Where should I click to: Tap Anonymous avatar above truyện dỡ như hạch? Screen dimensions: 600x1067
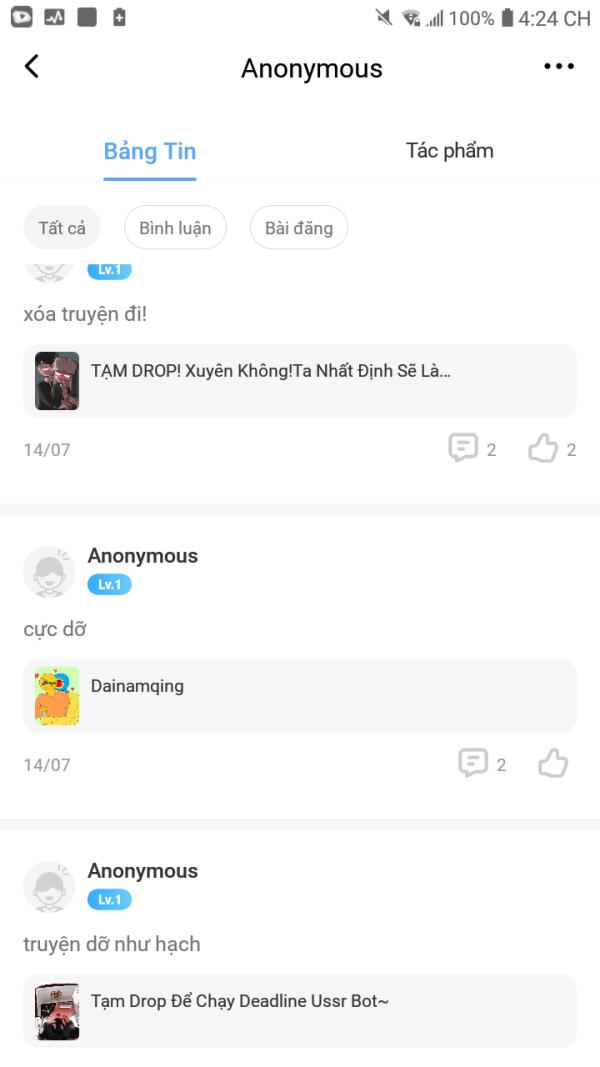click(49, 887)
